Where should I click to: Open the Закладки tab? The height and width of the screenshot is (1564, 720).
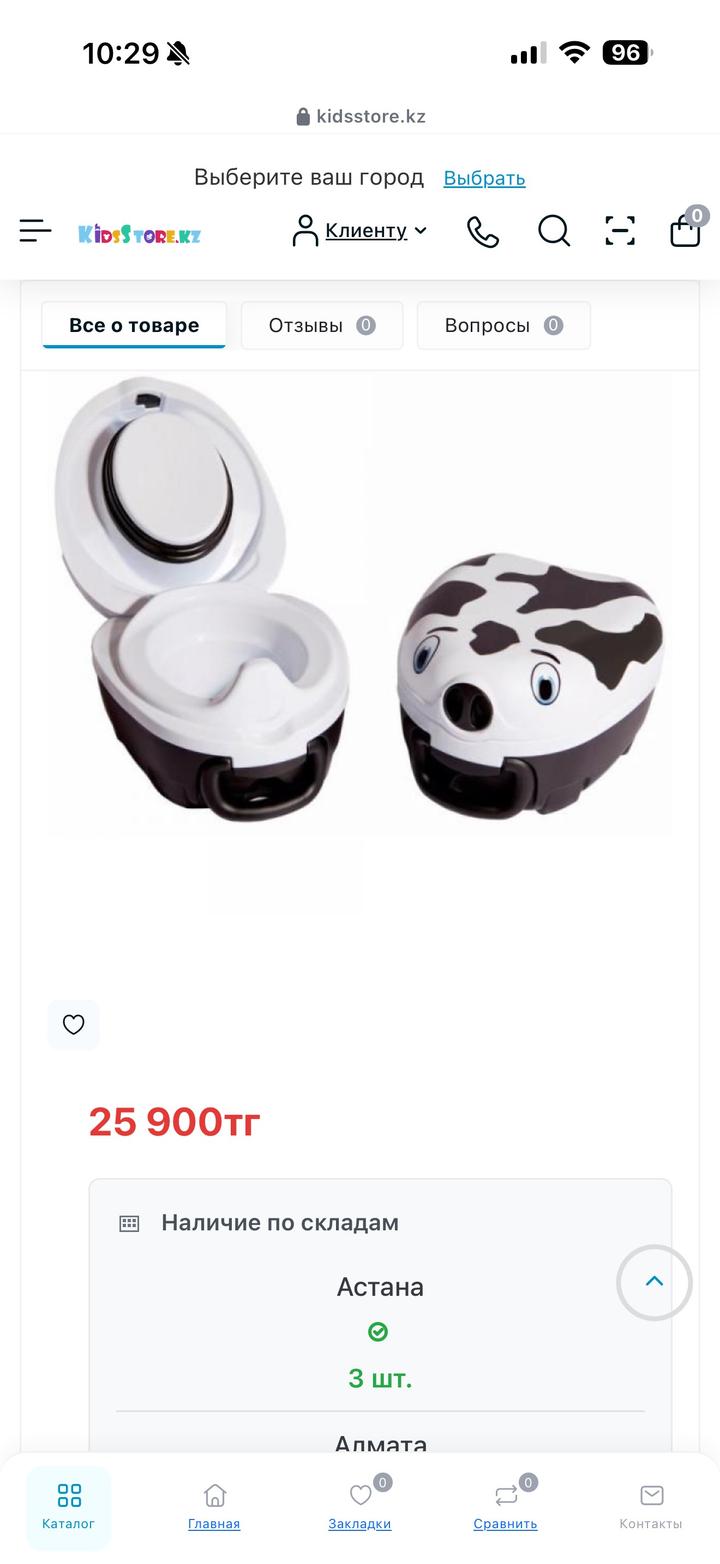coord(360,1506)
